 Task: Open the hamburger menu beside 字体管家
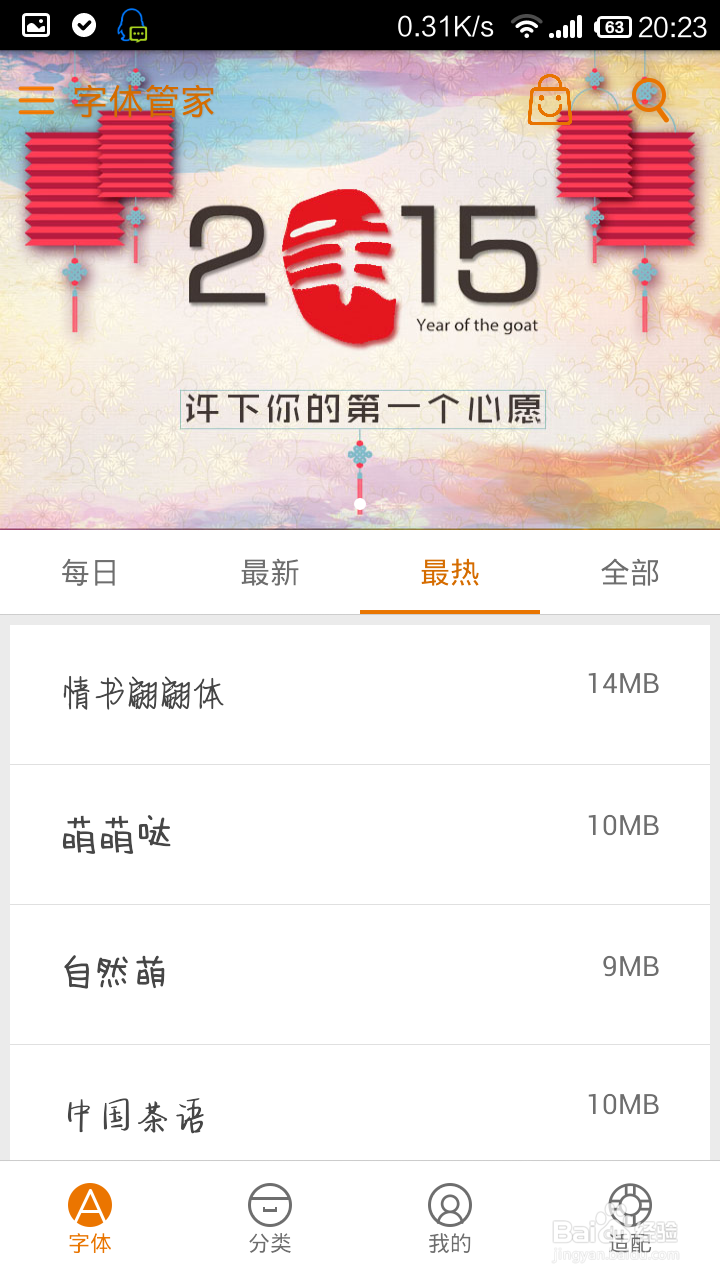(36, 100)
